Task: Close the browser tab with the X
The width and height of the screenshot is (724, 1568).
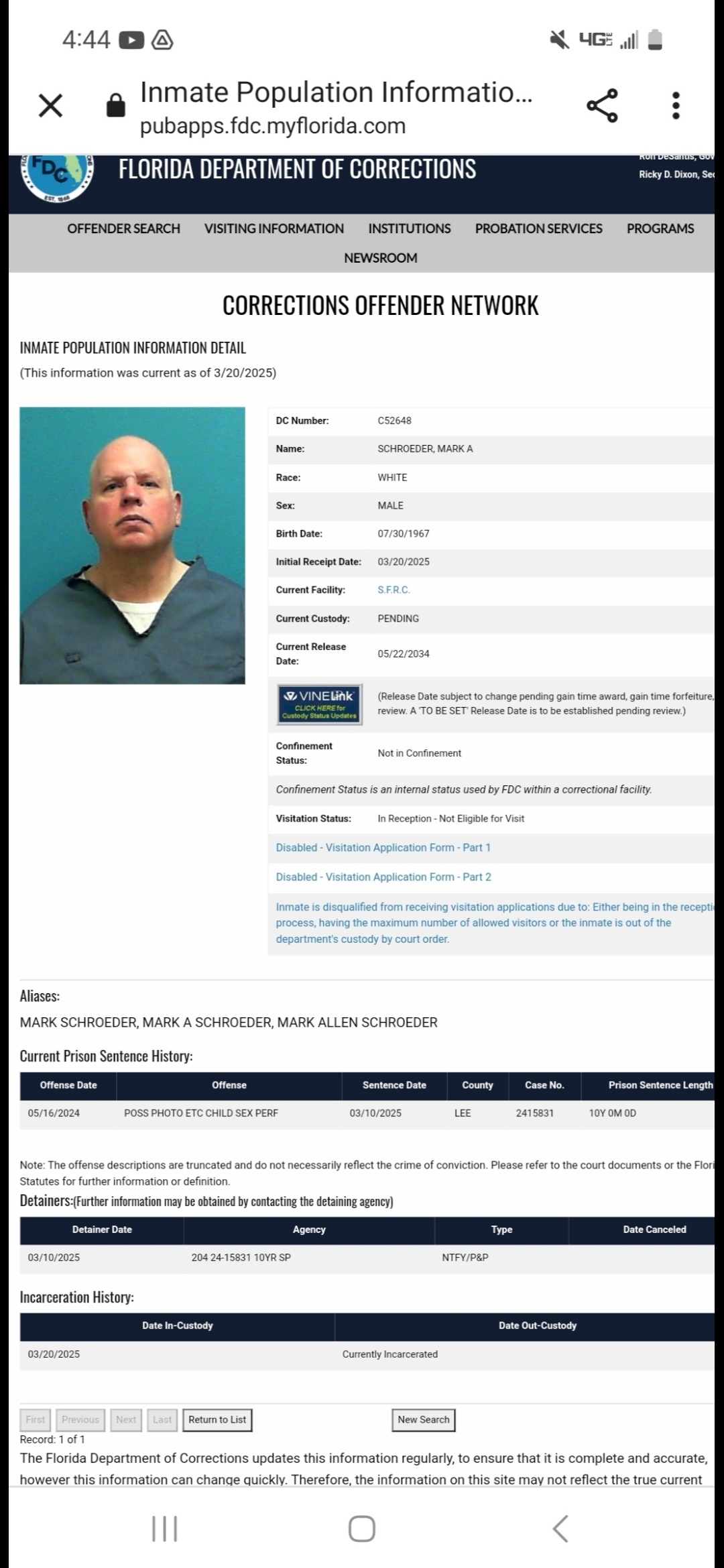Action: (x=50, y=105)
